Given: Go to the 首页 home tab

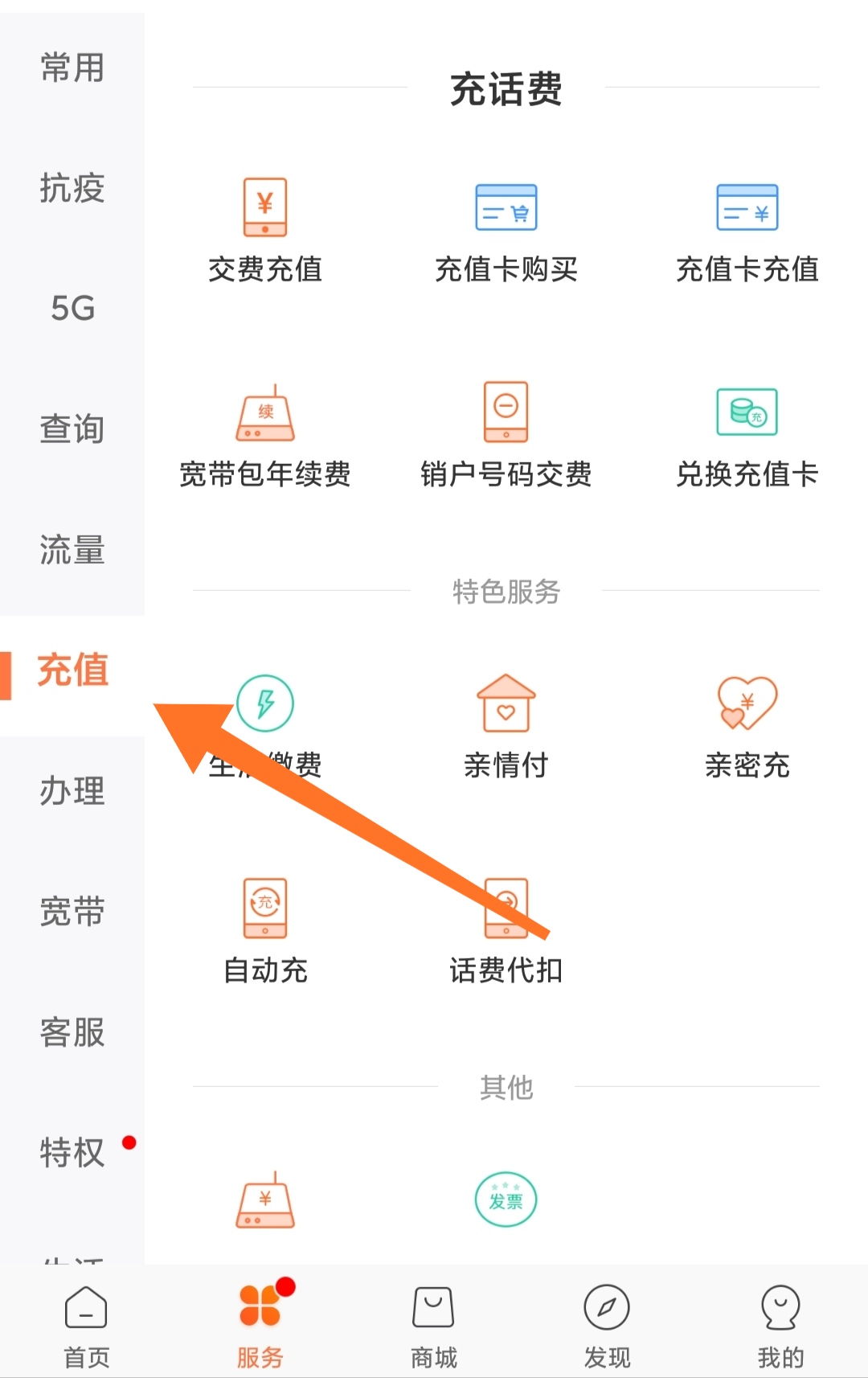Looking at the screenshot, I should click(84, 1323).
